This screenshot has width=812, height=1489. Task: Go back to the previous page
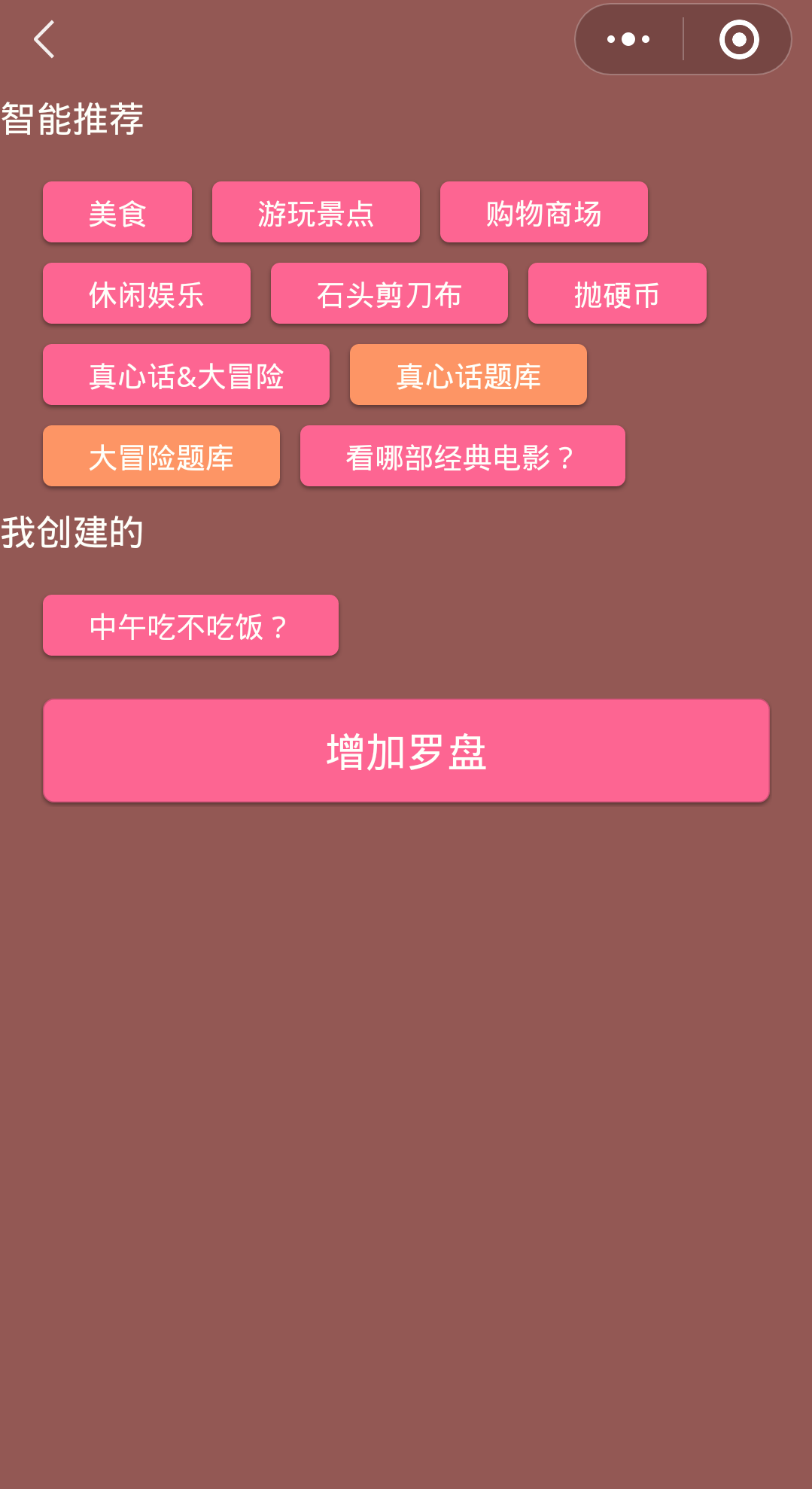click(44, 39)
